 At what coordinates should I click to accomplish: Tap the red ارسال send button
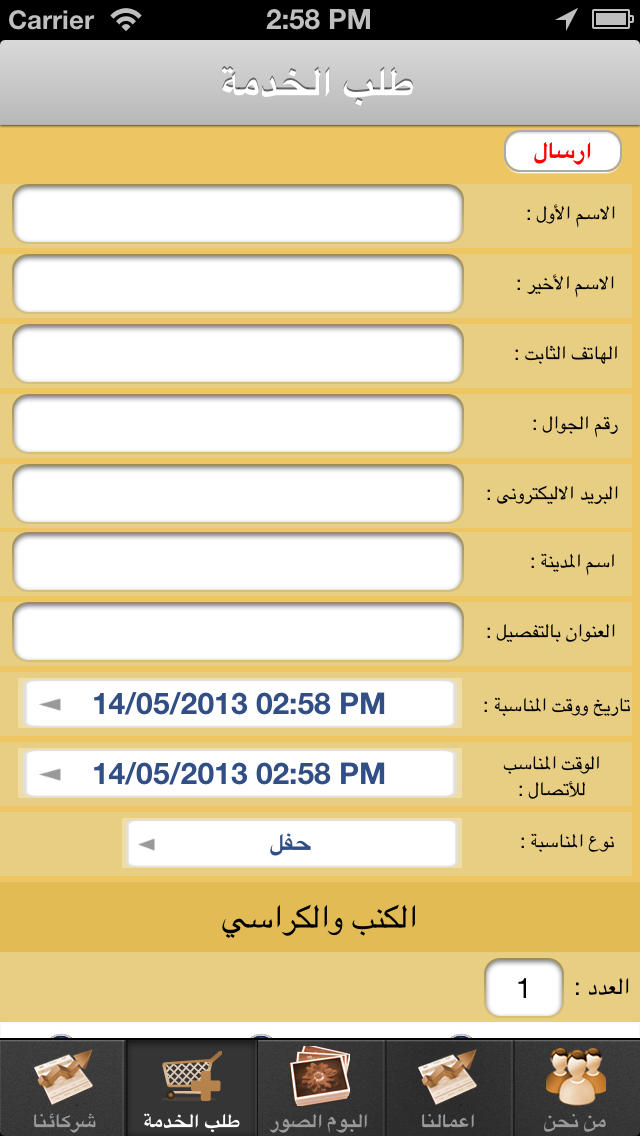pyautogui.click(x=562, y=151)
